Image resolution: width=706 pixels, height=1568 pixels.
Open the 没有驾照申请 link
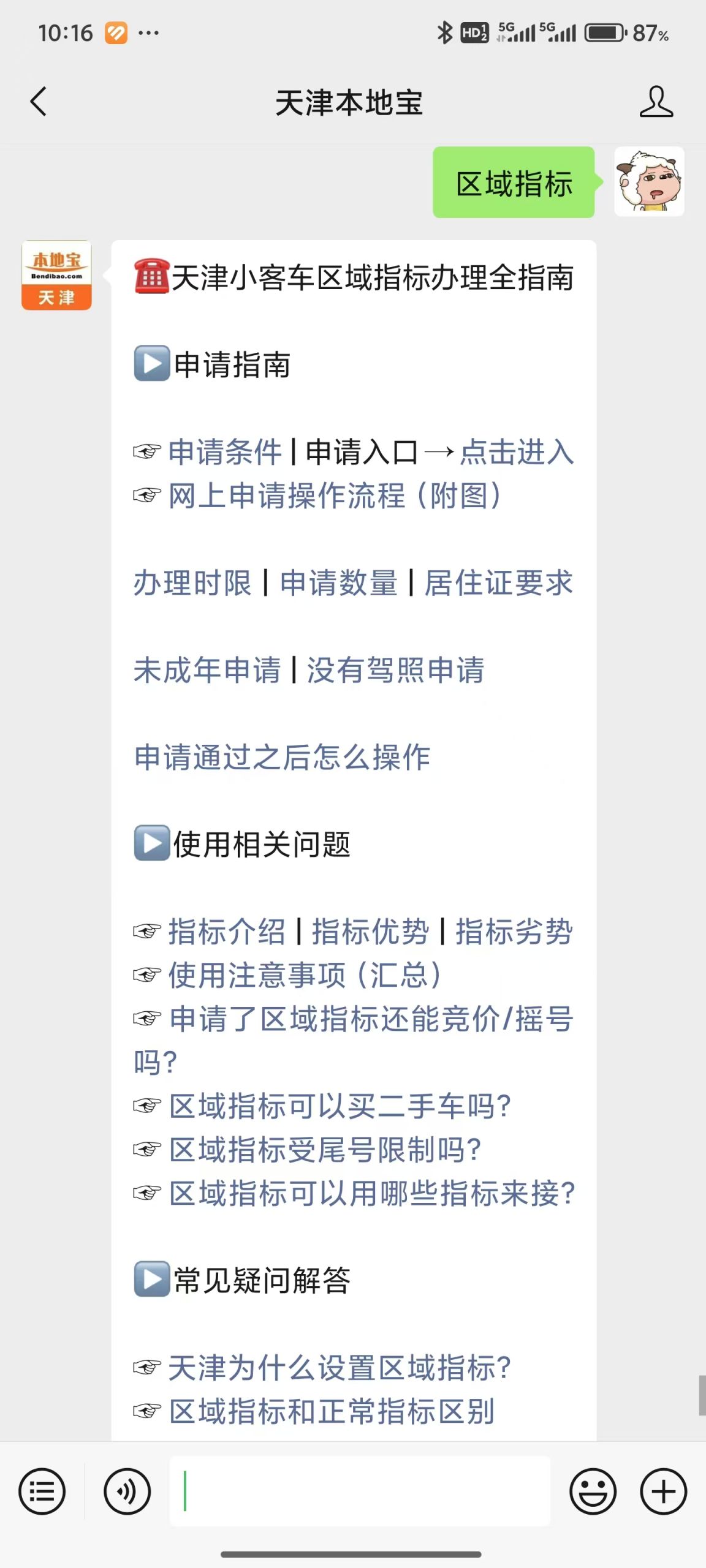pyautogui.click(x=395, y=670)
